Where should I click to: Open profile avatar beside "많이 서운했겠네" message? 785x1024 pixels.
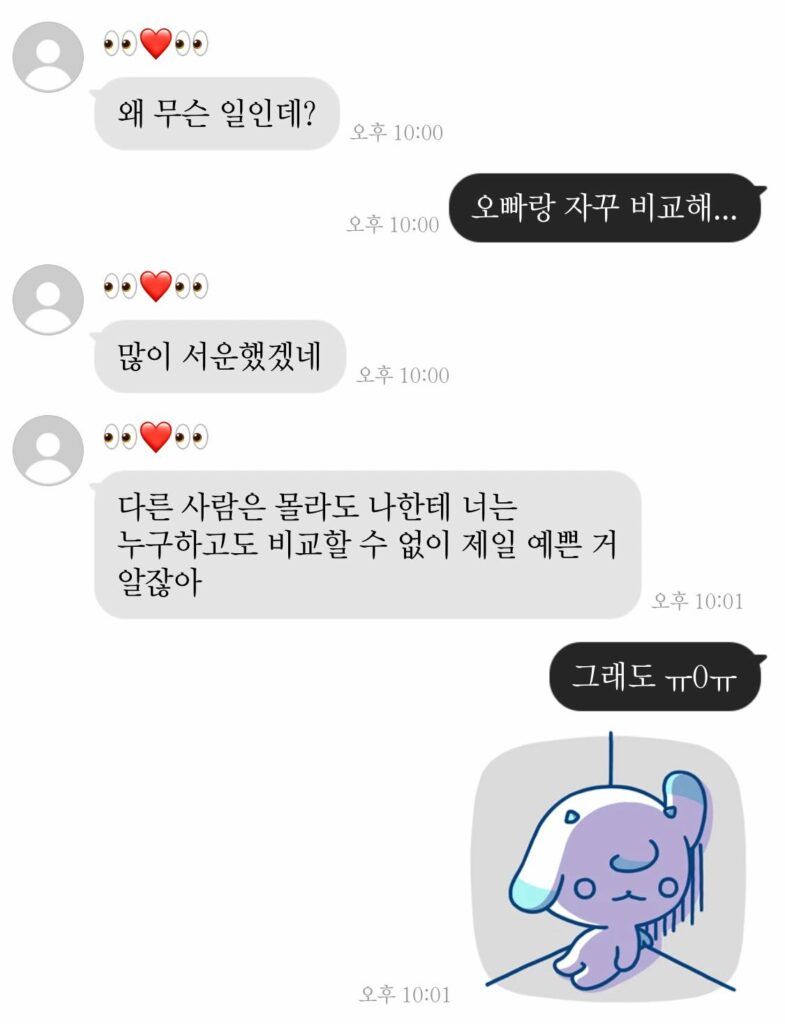point(47,300)
